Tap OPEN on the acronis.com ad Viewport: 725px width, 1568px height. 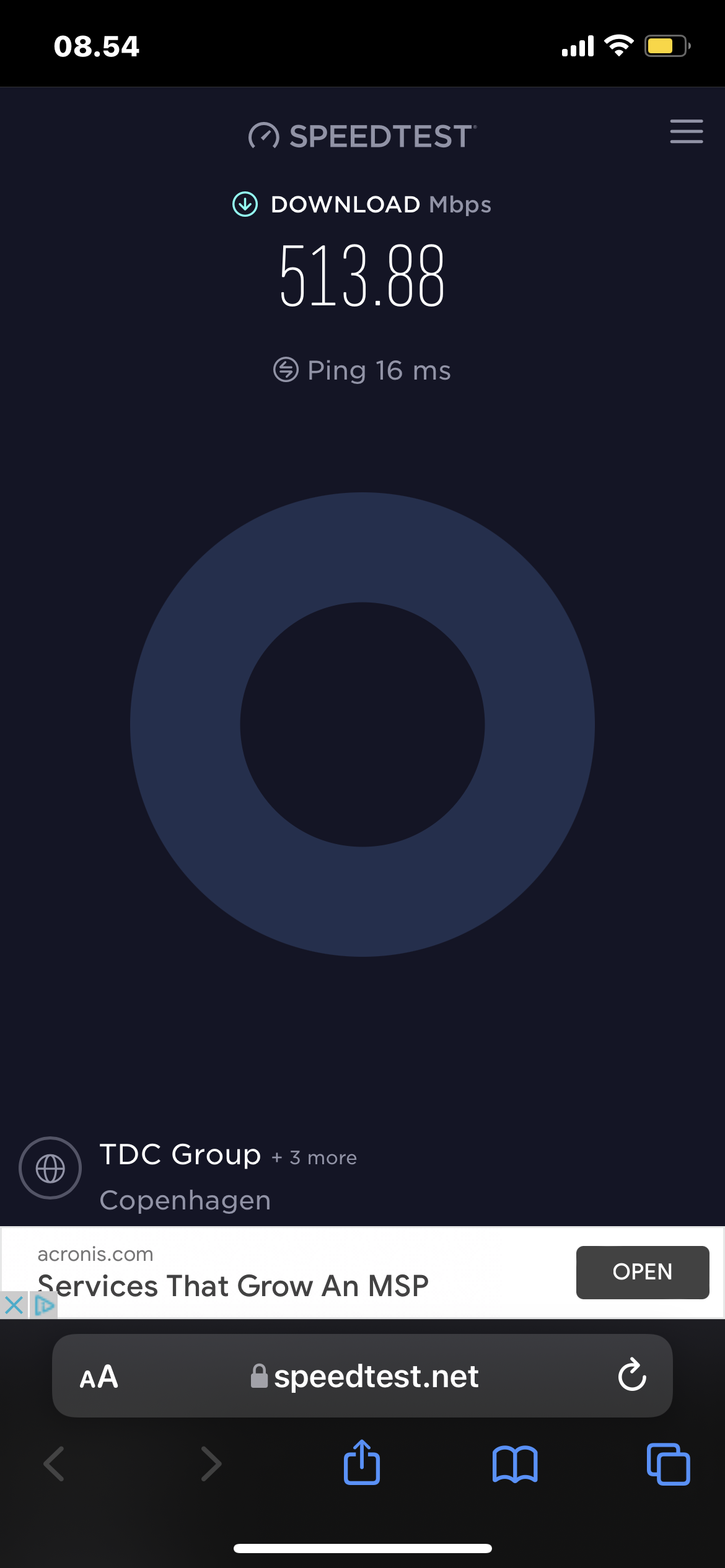point(642,1272)
